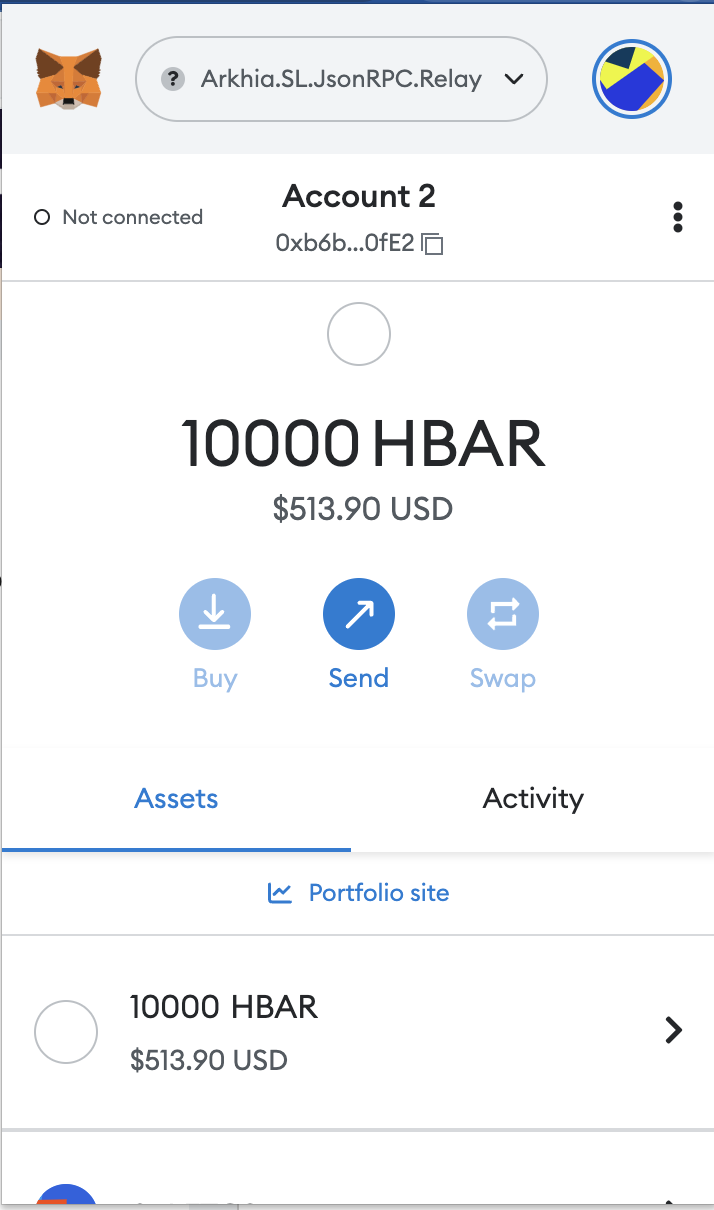This screenshot has width=714, height=1210.
Task: Open the Arkhia.SL.JsonRPC.Relay network dropdown
Action: 341,79
